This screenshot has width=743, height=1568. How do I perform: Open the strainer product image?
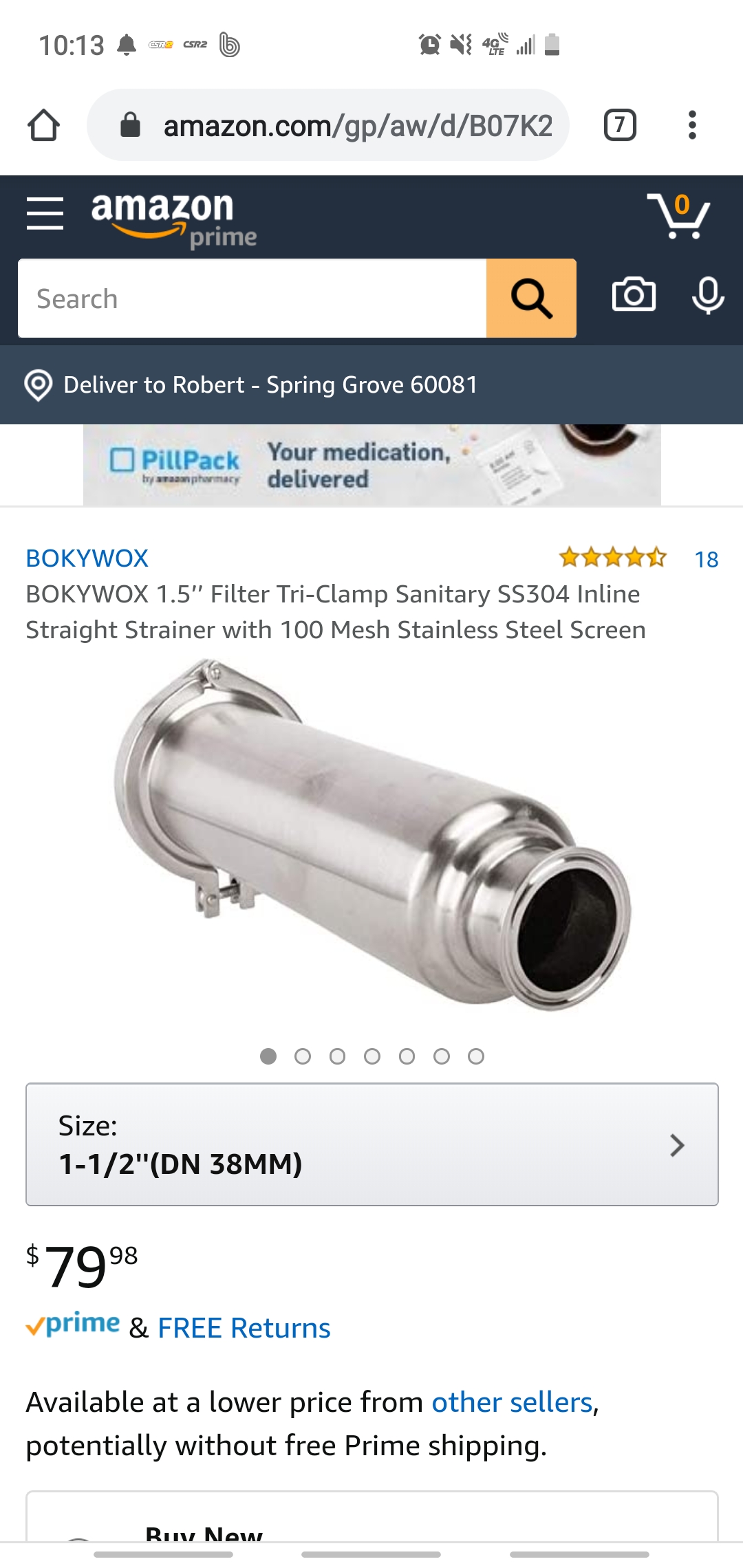371,836
